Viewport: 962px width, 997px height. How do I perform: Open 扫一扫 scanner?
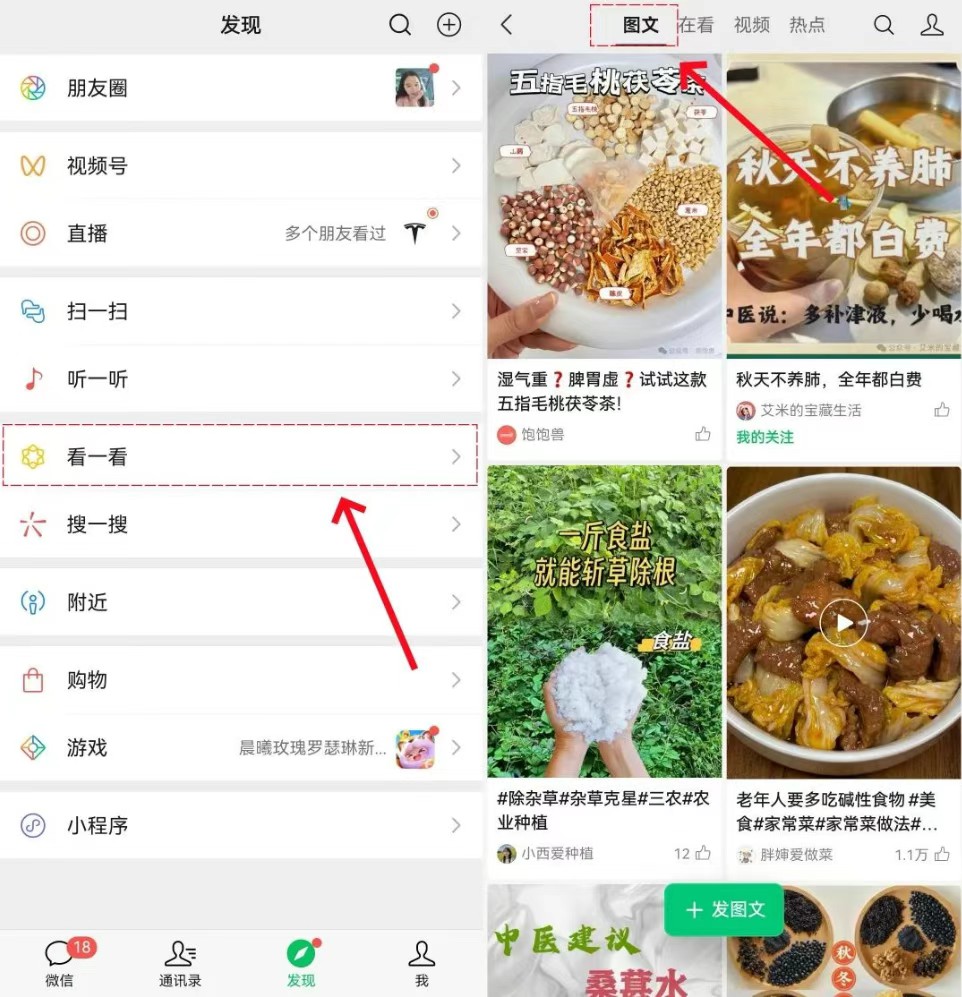tap(240, 312)
